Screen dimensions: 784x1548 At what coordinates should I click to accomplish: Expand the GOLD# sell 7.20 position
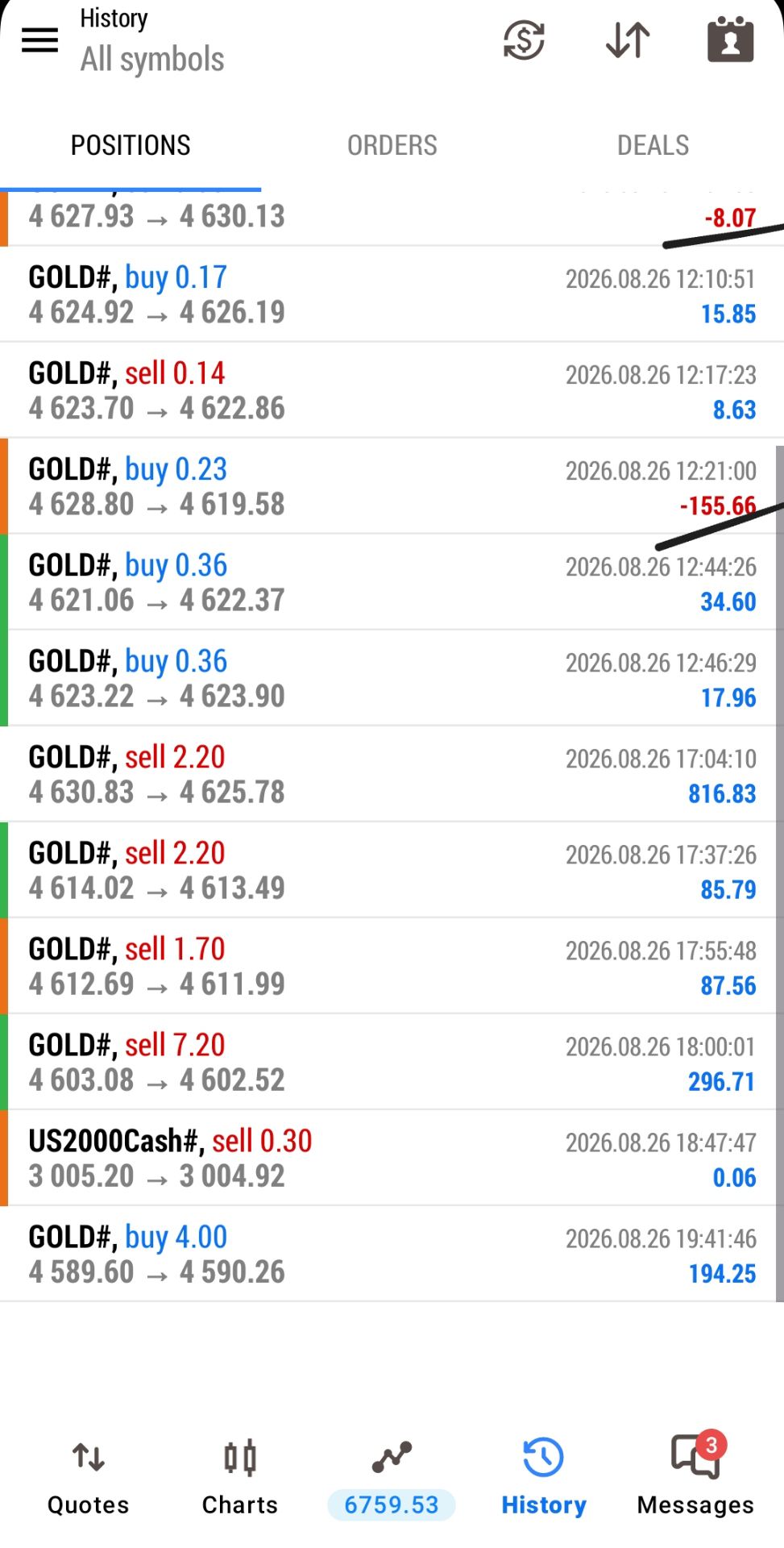coord(392,1062)
